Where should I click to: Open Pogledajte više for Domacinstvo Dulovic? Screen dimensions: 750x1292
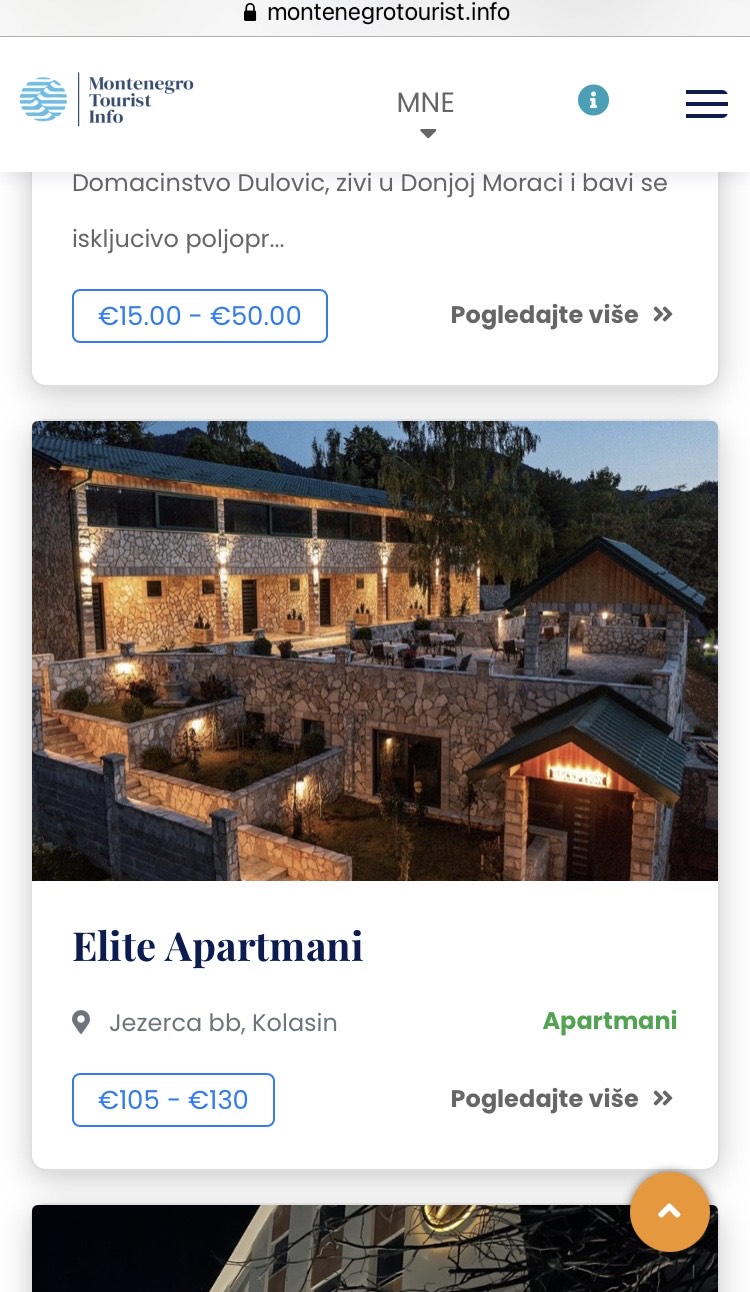click(x=562, y=315)
